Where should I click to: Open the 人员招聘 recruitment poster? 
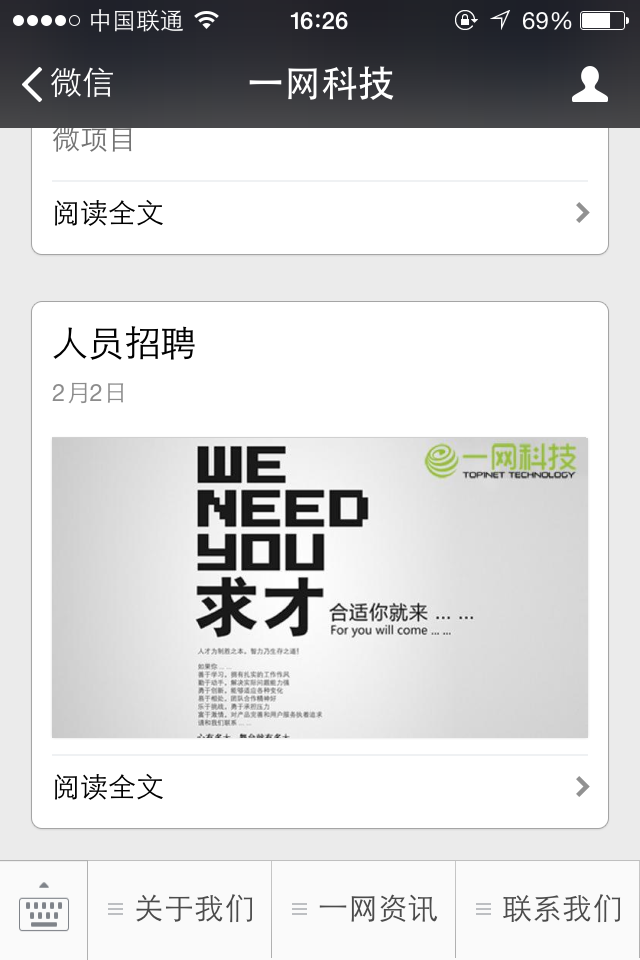(x=320, y=587)
